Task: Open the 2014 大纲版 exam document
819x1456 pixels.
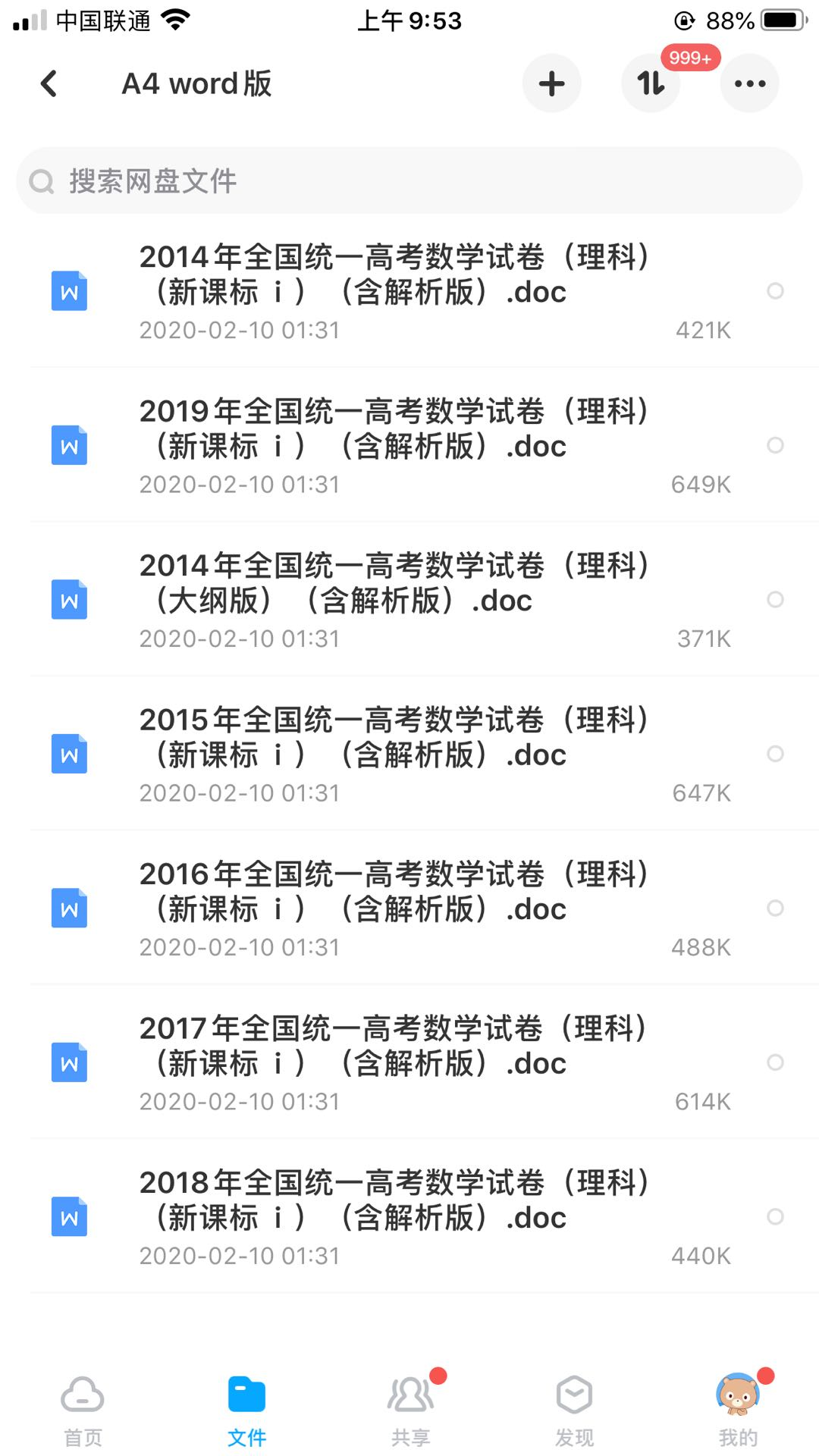Action: click(x=394, y=584)
